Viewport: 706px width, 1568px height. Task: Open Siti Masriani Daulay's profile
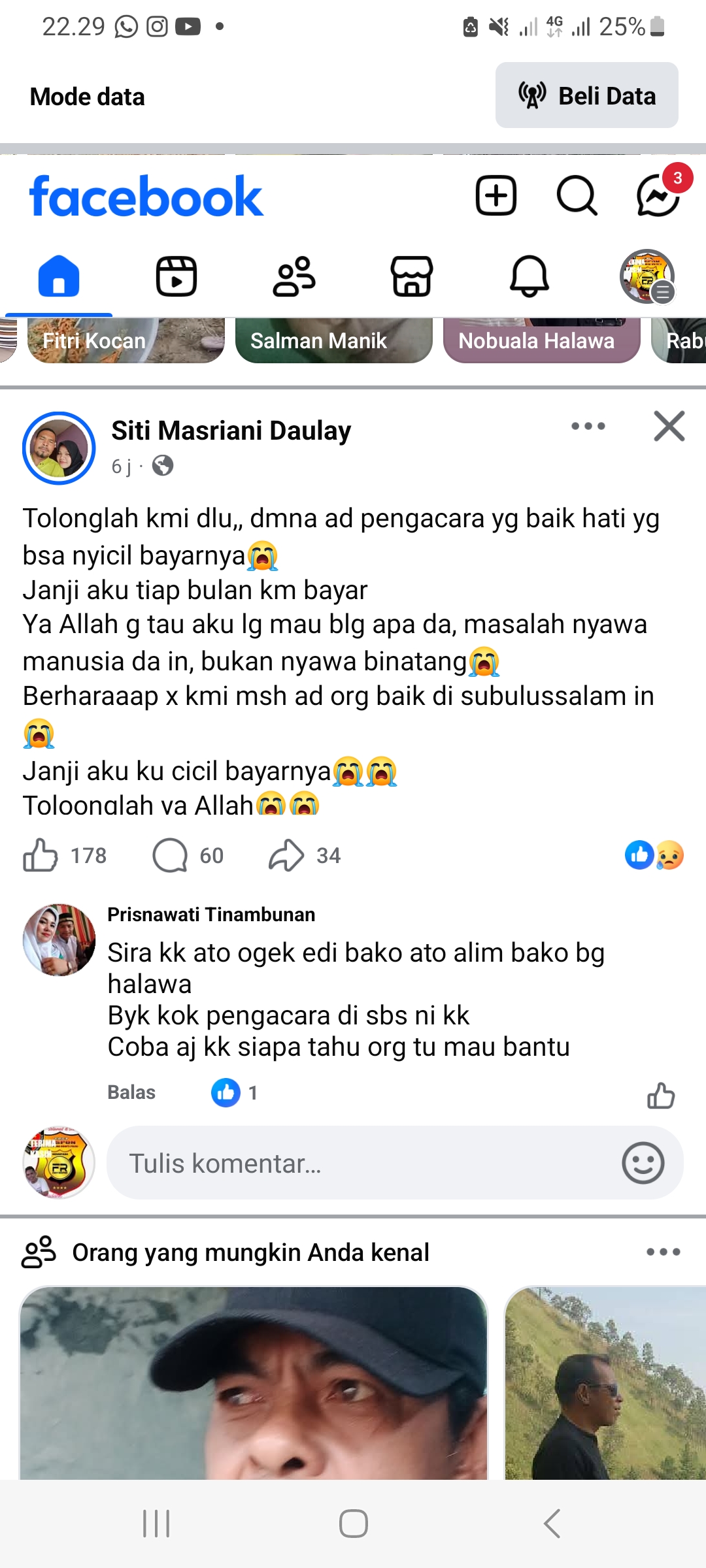231,431
